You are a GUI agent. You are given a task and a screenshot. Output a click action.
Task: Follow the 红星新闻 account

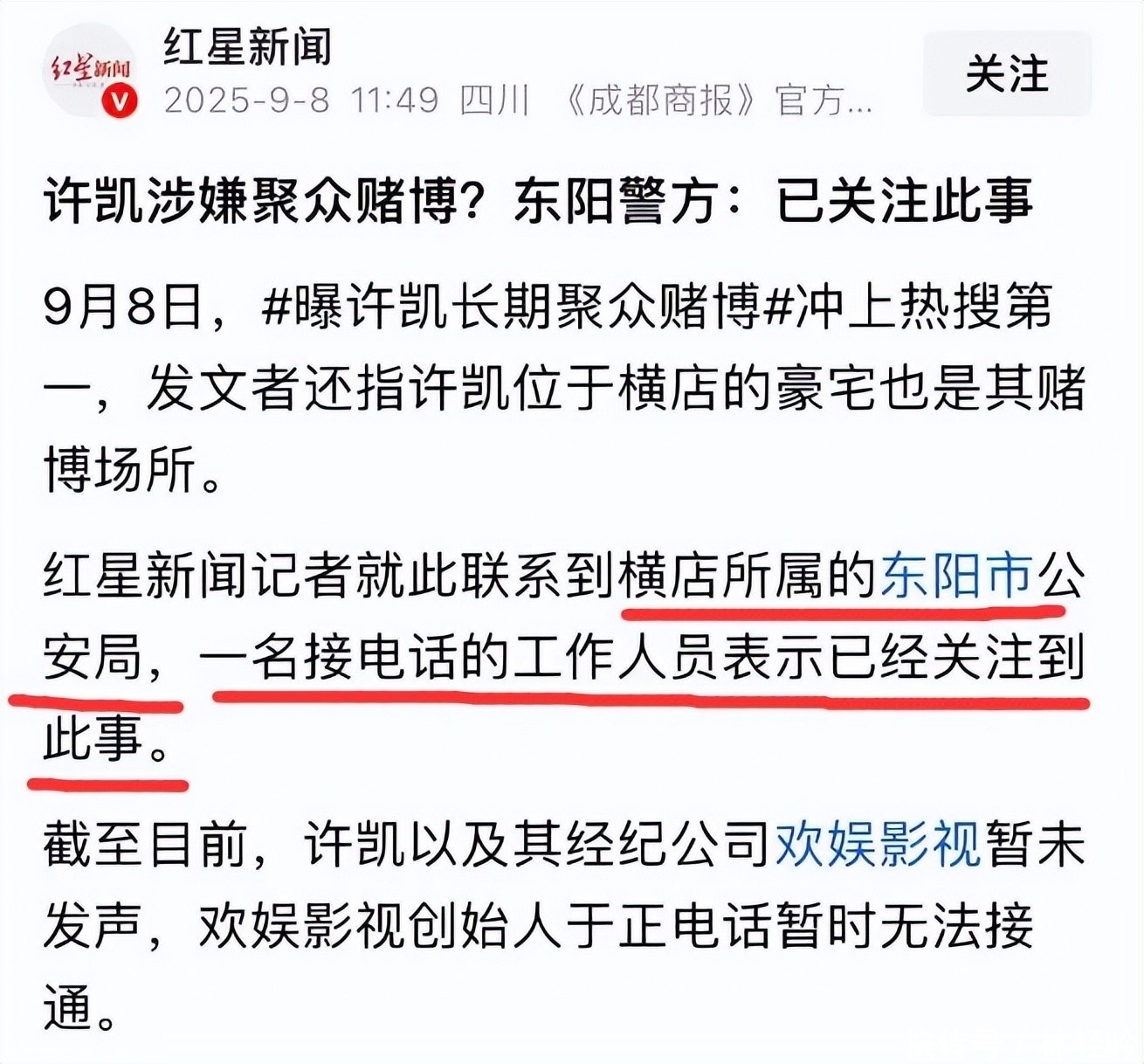(1007, 74)
